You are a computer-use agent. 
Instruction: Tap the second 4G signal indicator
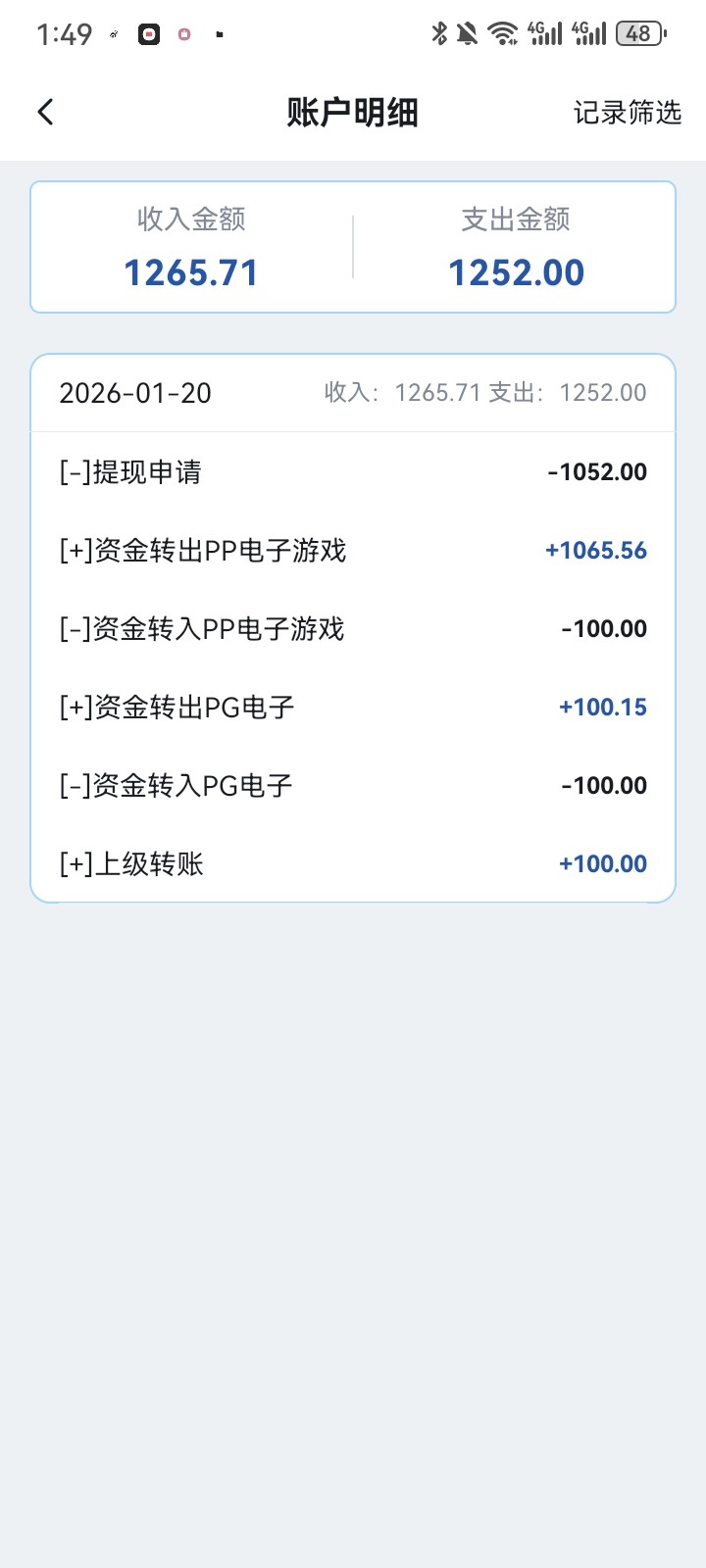pos(589,32)
